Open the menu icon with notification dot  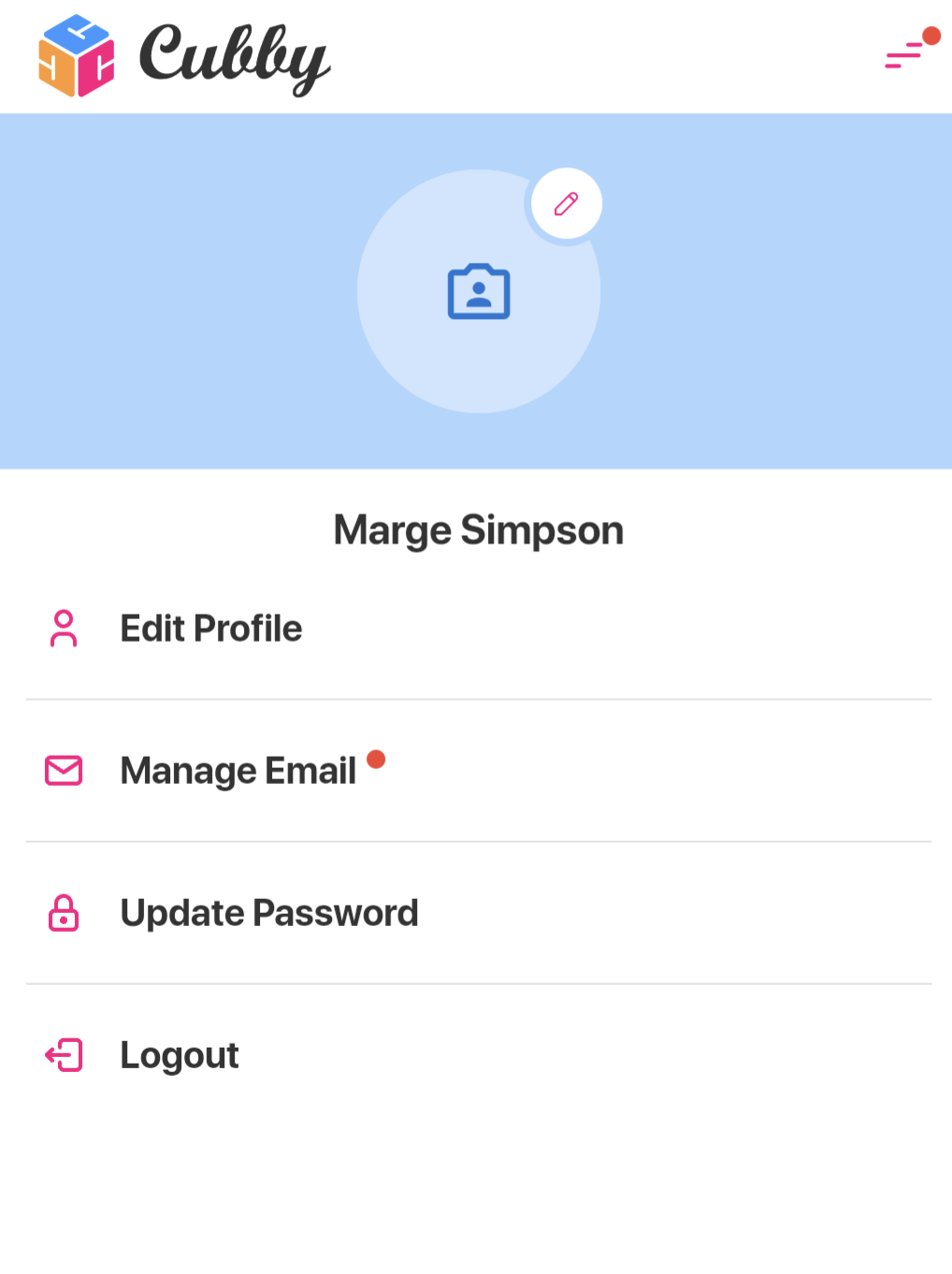905,55
